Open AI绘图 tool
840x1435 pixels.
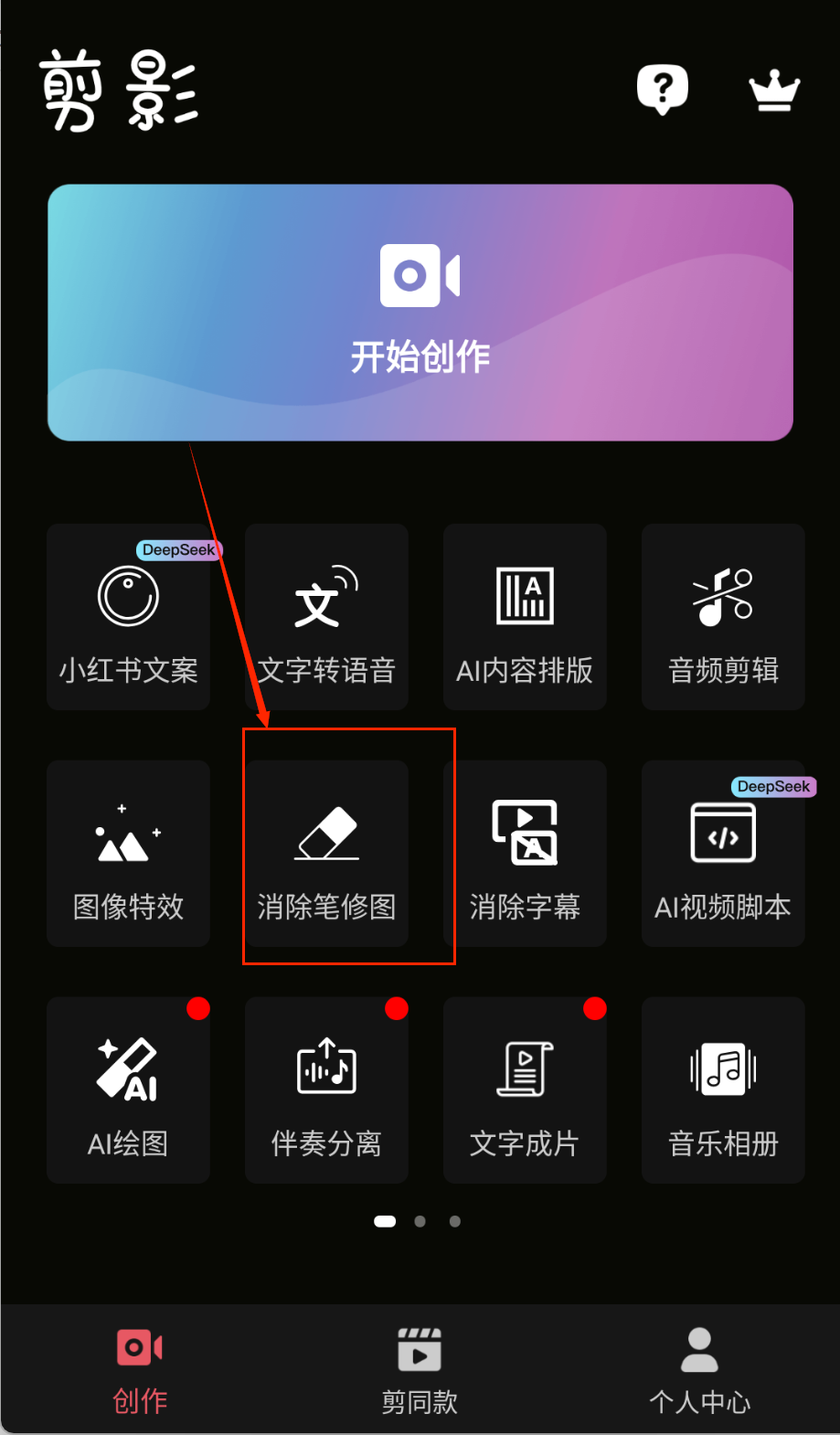click(129, 1090)
